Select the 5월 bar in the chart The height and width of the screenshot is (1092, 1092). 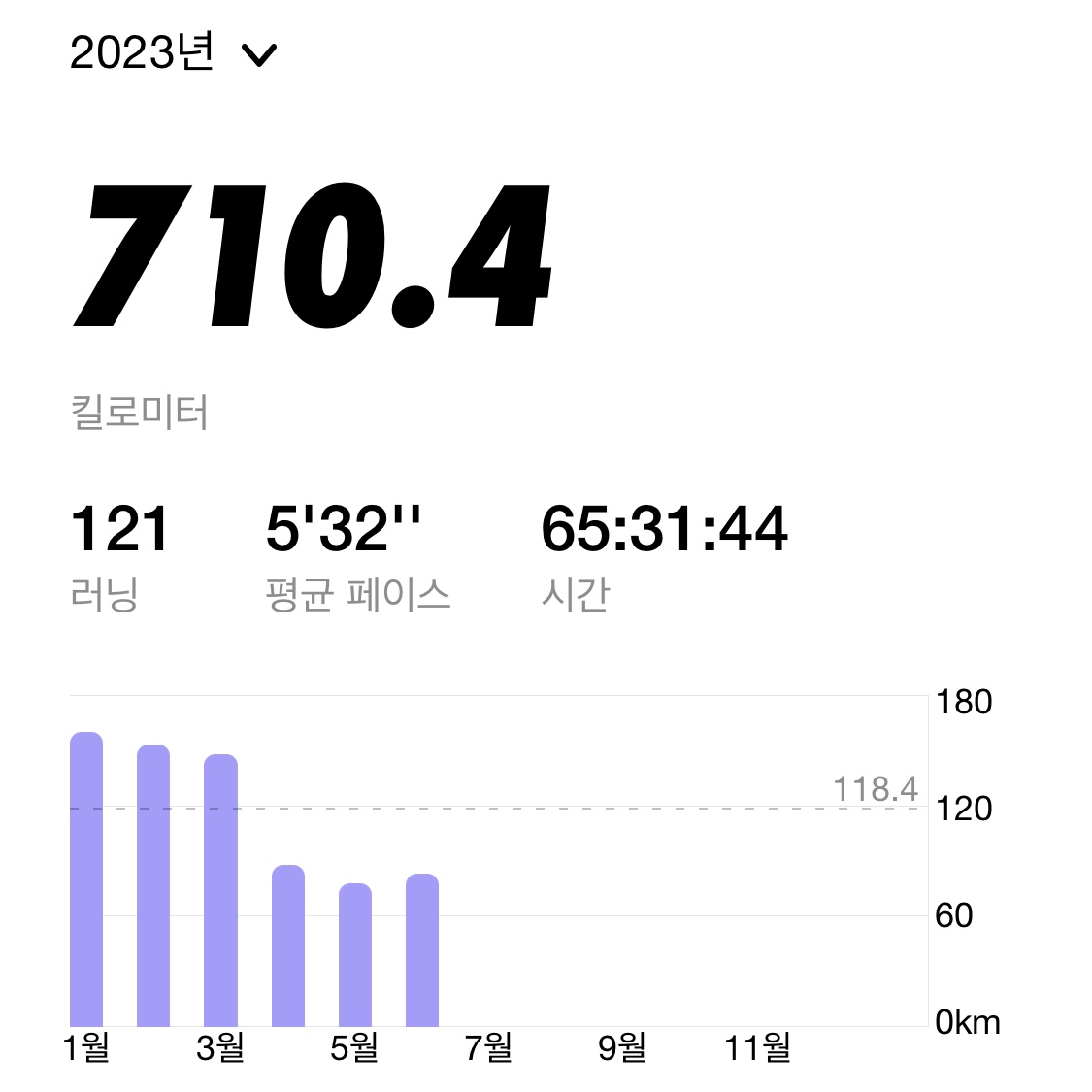355,955
